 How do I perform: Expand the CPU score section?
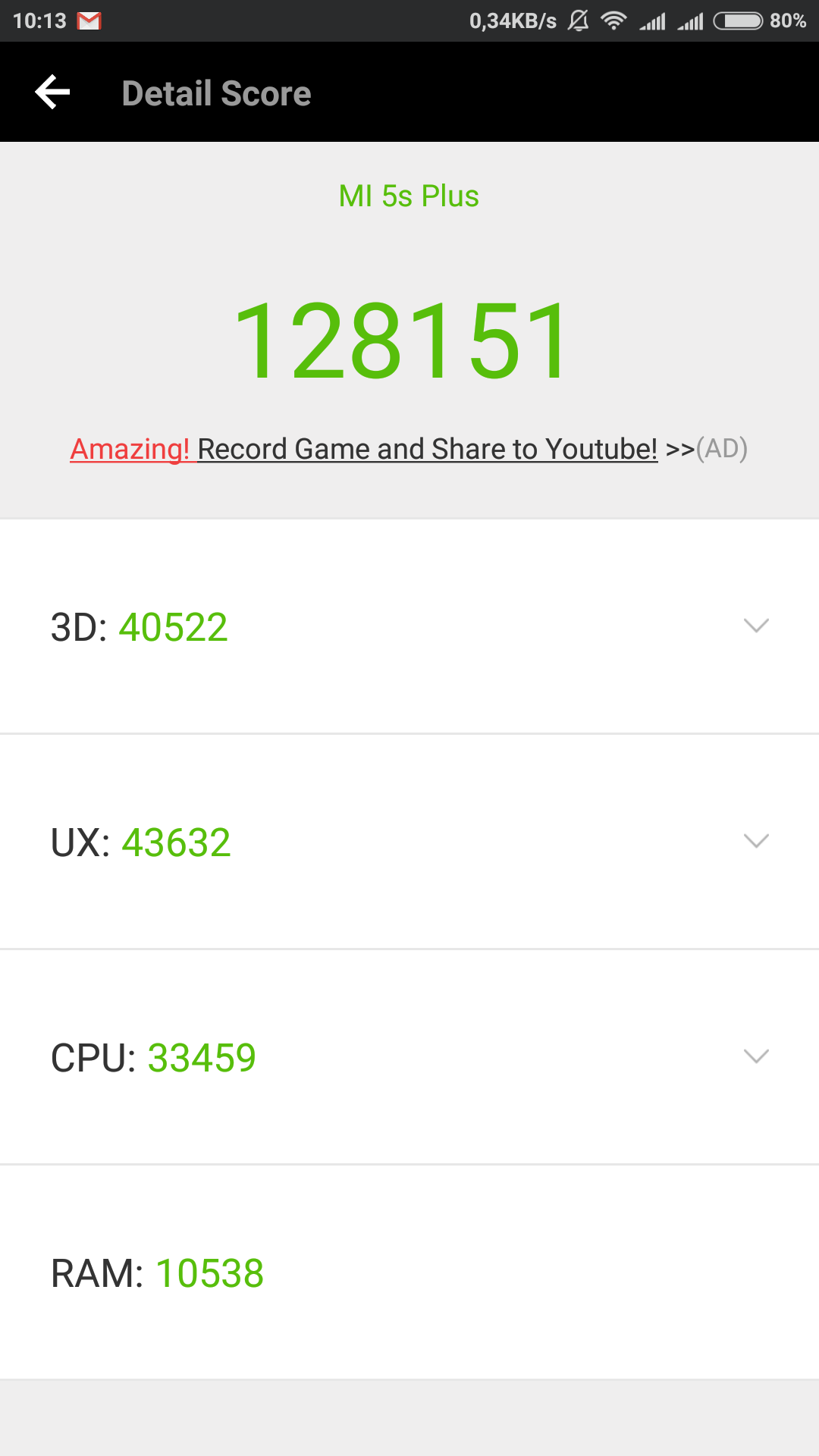pos(756,1056)
